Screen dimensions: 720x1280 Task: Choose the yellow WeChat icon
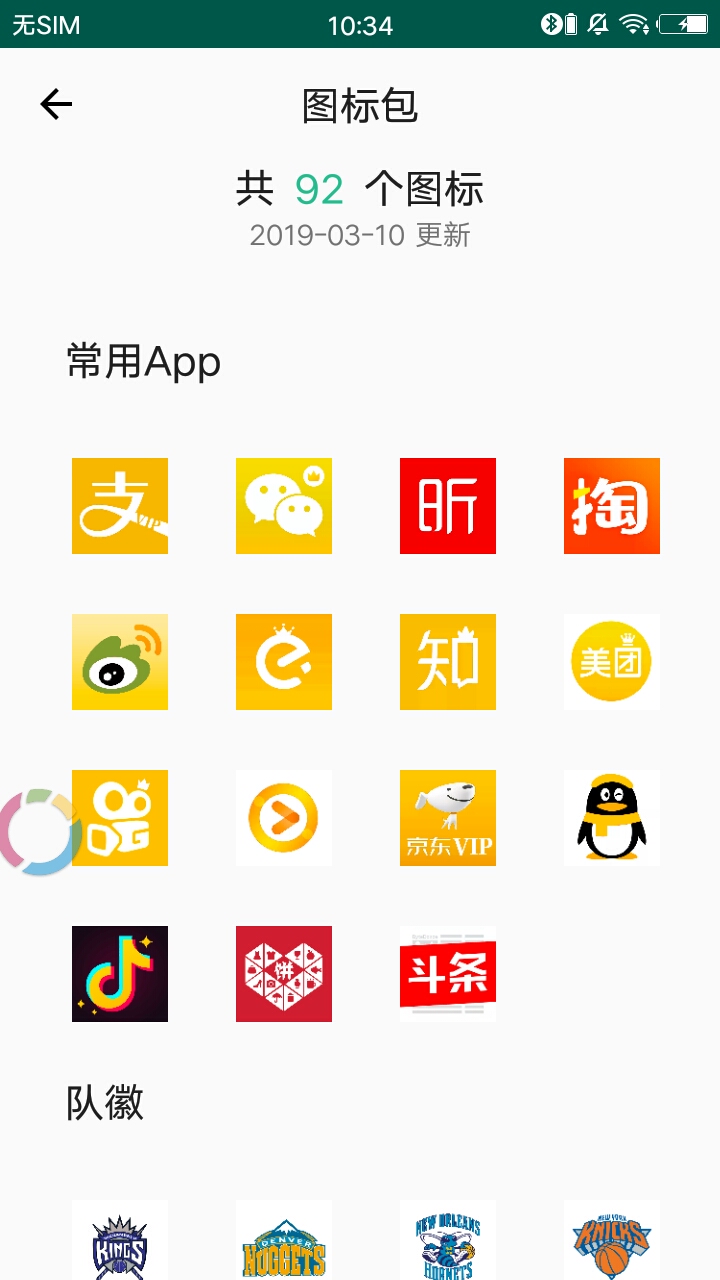[284, 506]
